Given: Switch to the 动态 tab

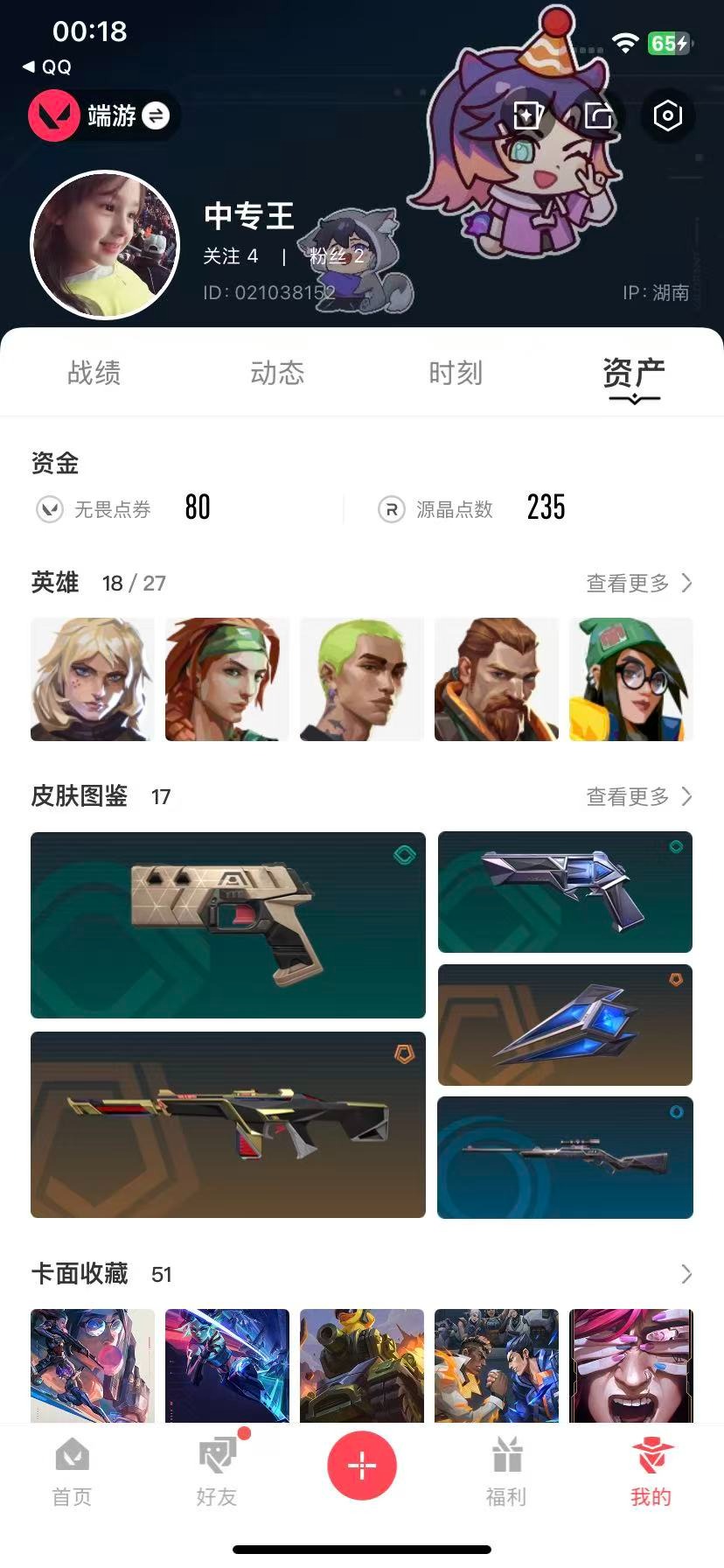Looking at the screenshot, I should (277, 373).
